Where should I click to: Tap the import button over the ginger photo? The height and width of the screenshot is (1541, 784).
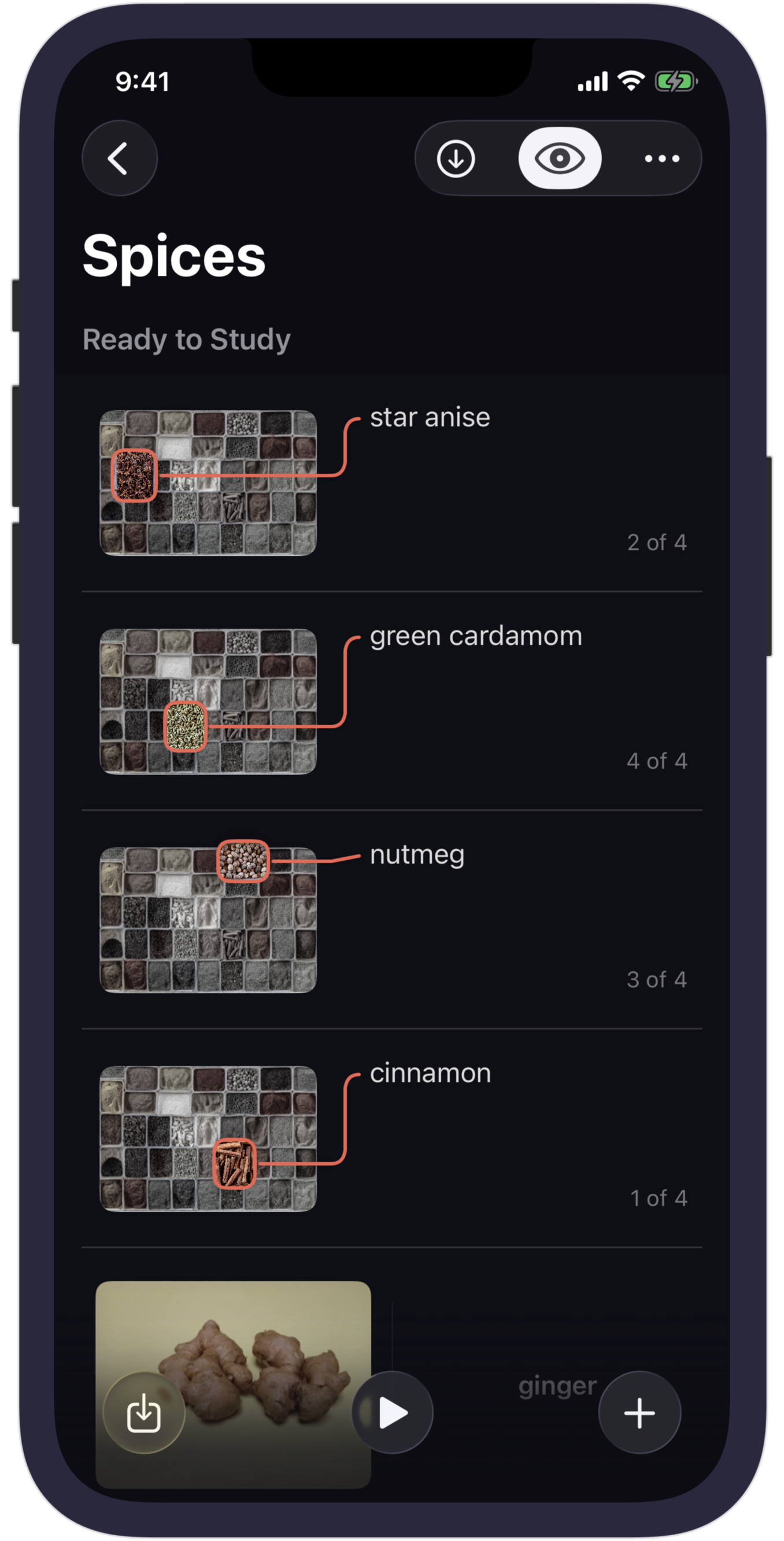point(143,1413)
